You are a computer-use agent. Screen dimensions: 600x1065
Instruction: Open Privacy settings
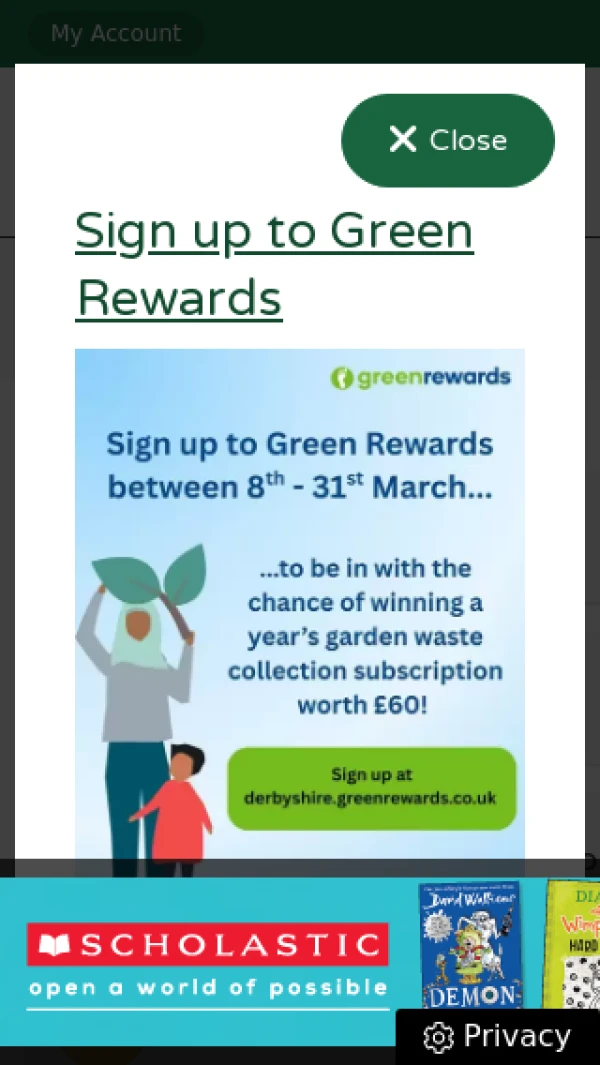(498, 1037)
